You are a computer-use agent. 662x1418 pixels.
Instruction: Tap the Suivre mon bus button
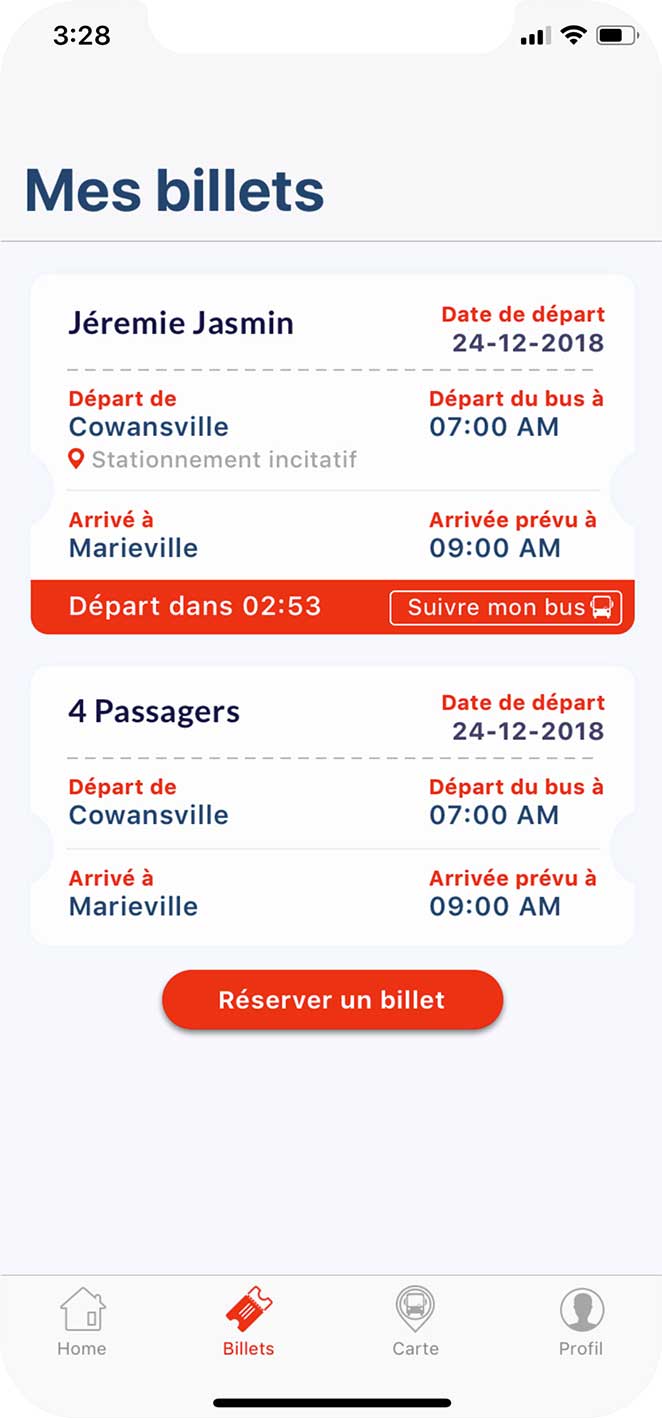[x=505, y=607]
